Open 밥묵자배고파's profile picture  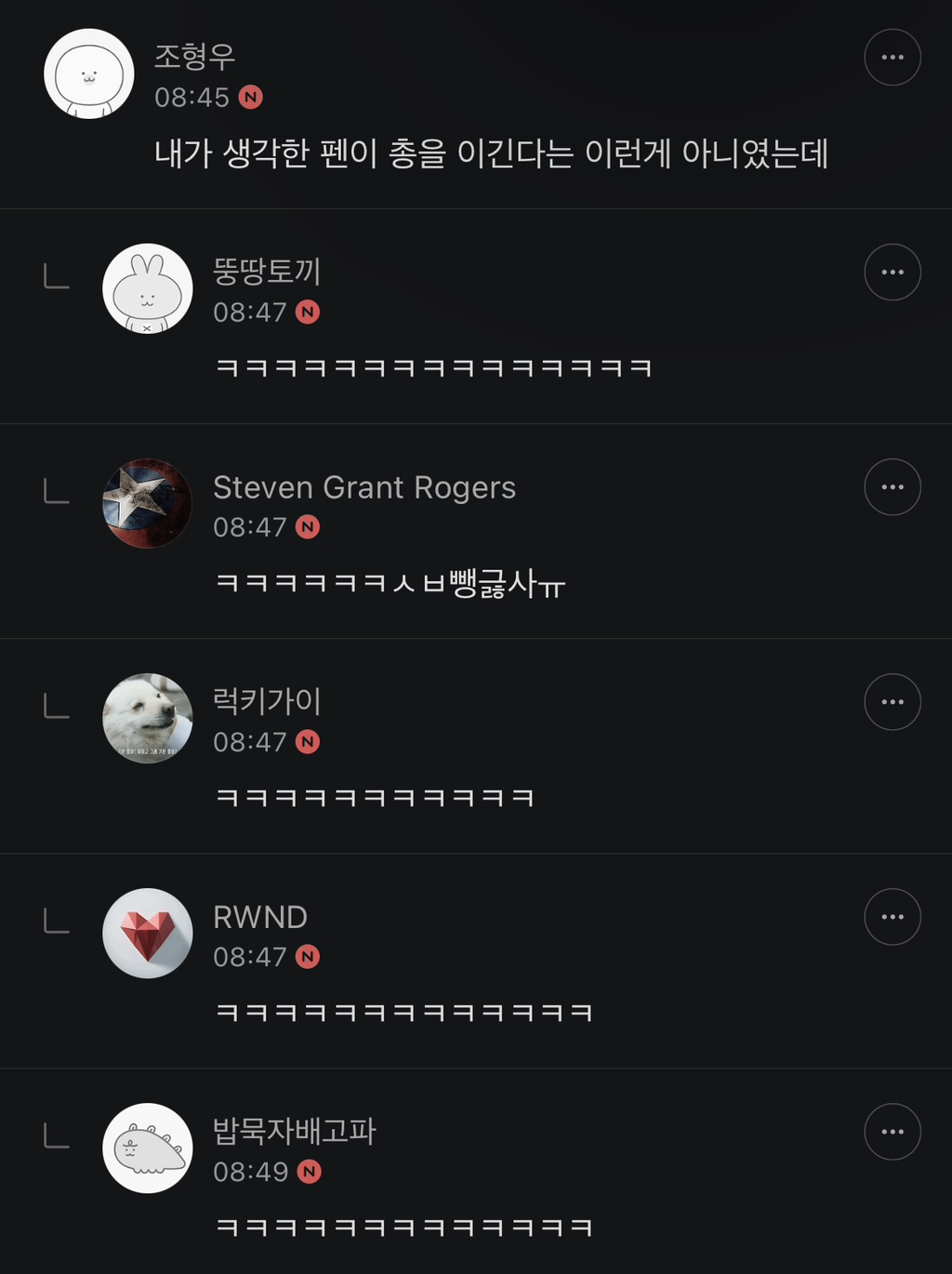coord(147,1148)
